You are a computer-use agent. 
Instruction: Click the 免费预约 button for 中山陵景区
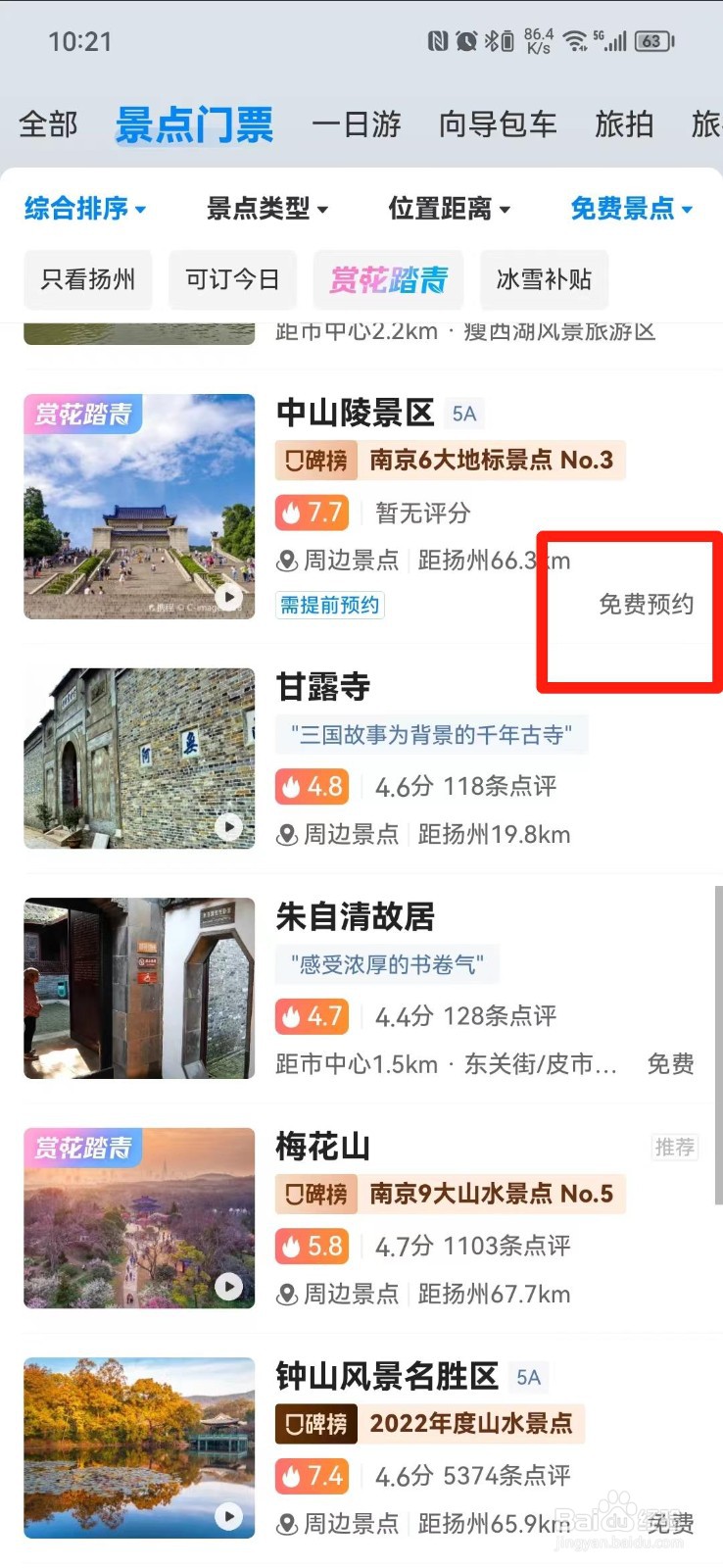click(x=645, y=606)
